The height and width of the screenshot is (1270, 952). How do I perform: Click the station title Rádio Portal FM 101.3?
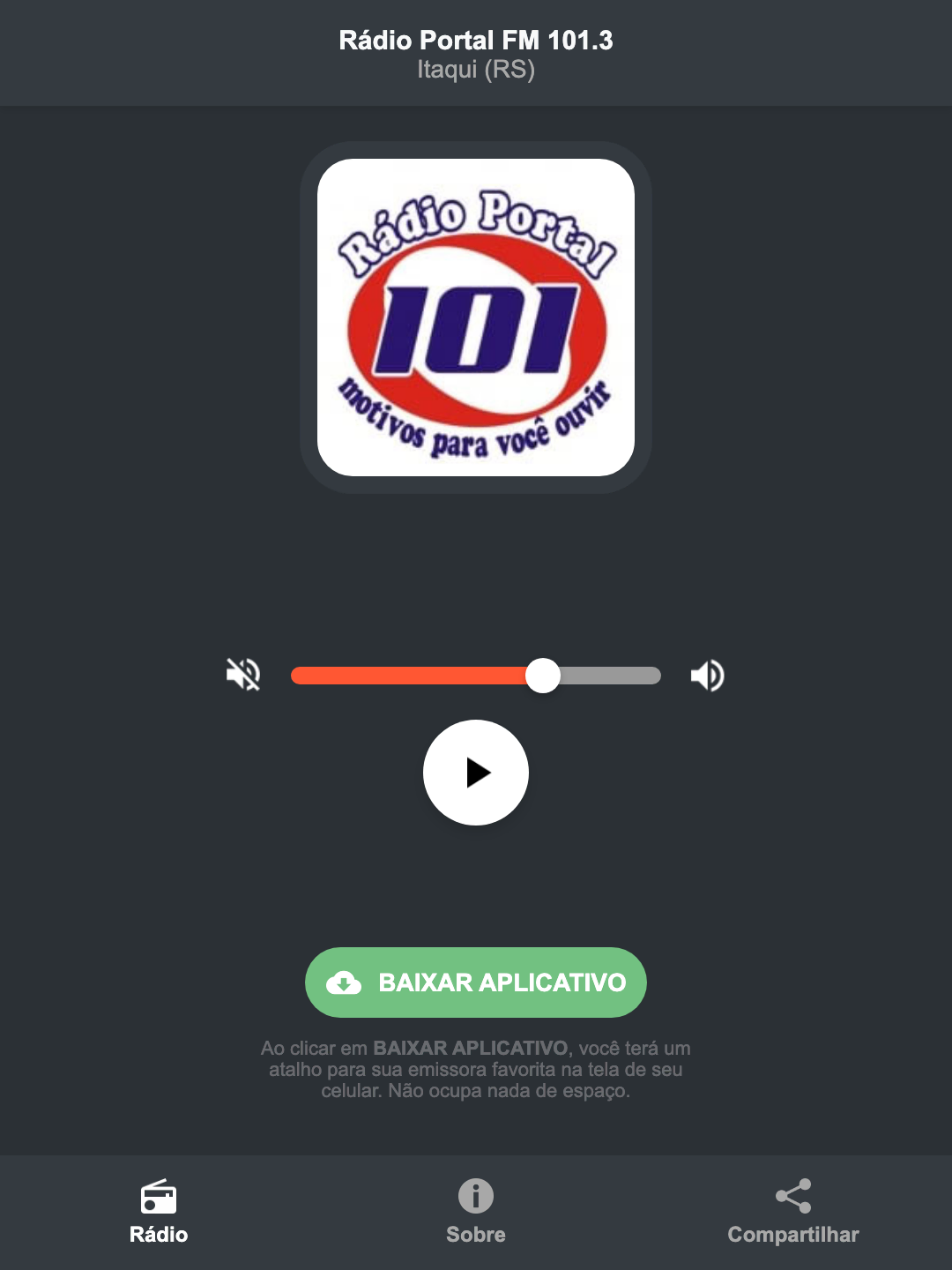(x=475, y=40)
